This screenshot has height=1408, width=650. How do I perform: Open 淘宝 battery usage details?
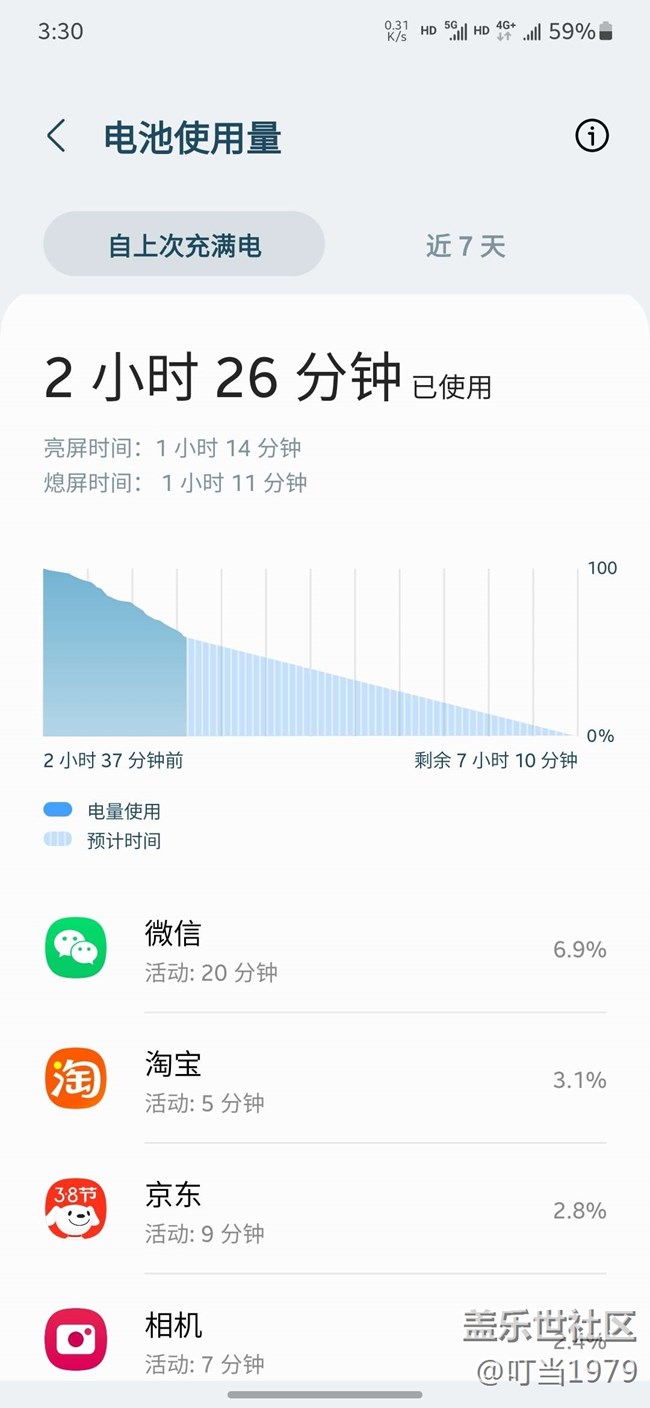(325, 1079)
